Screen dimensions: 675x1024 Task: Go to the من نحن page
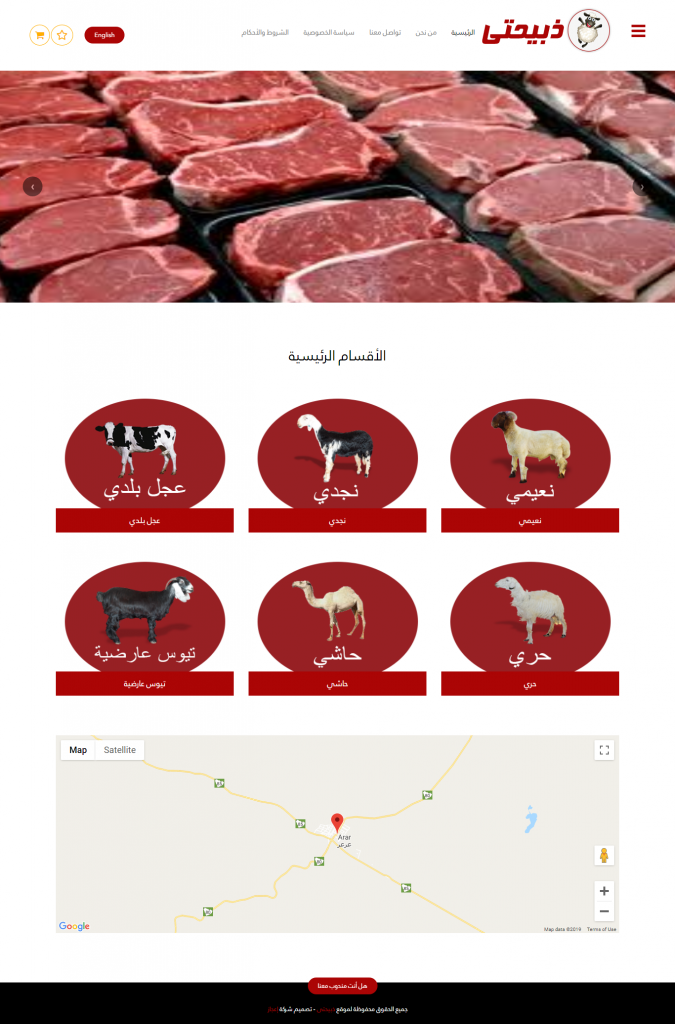click(426, 33)
